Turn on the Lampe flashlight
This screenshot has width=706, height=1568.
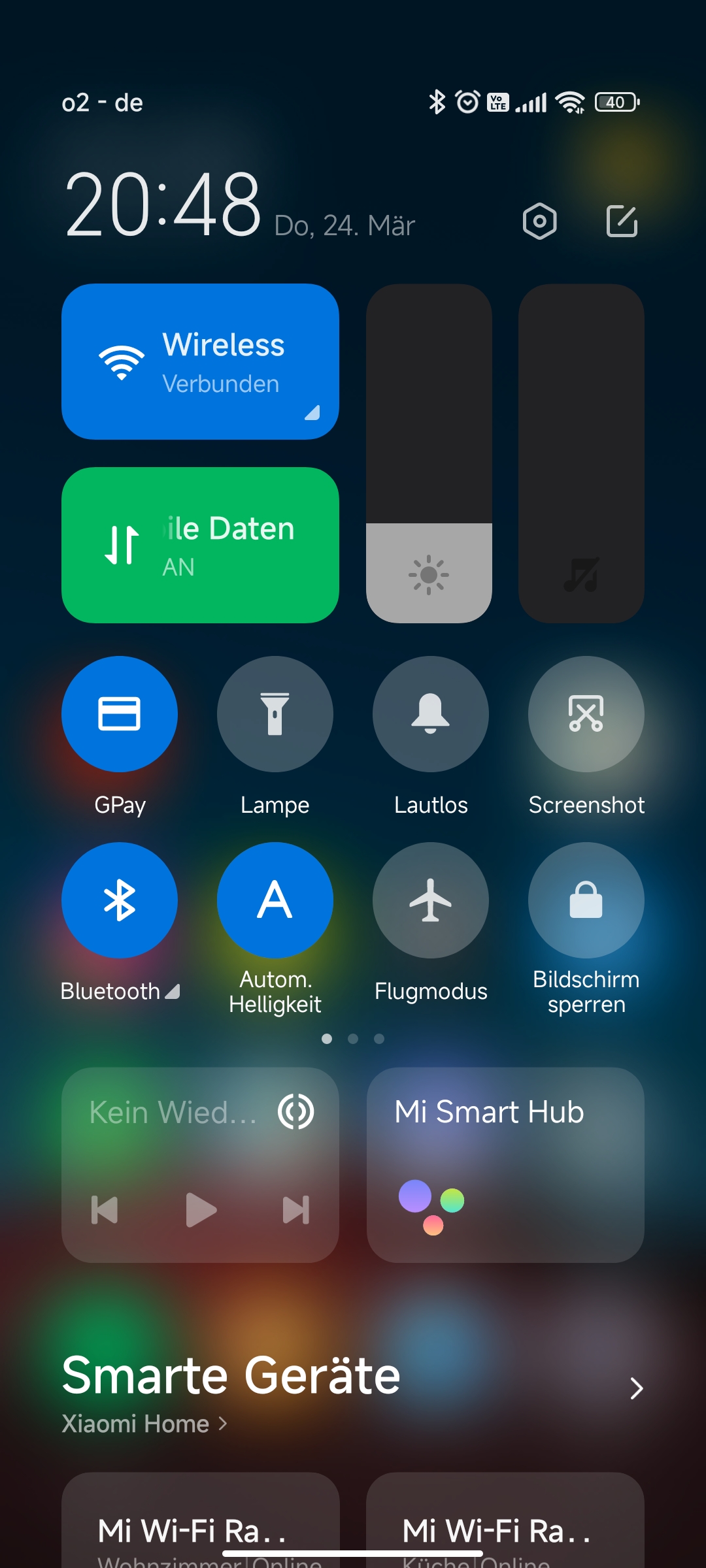275,714
